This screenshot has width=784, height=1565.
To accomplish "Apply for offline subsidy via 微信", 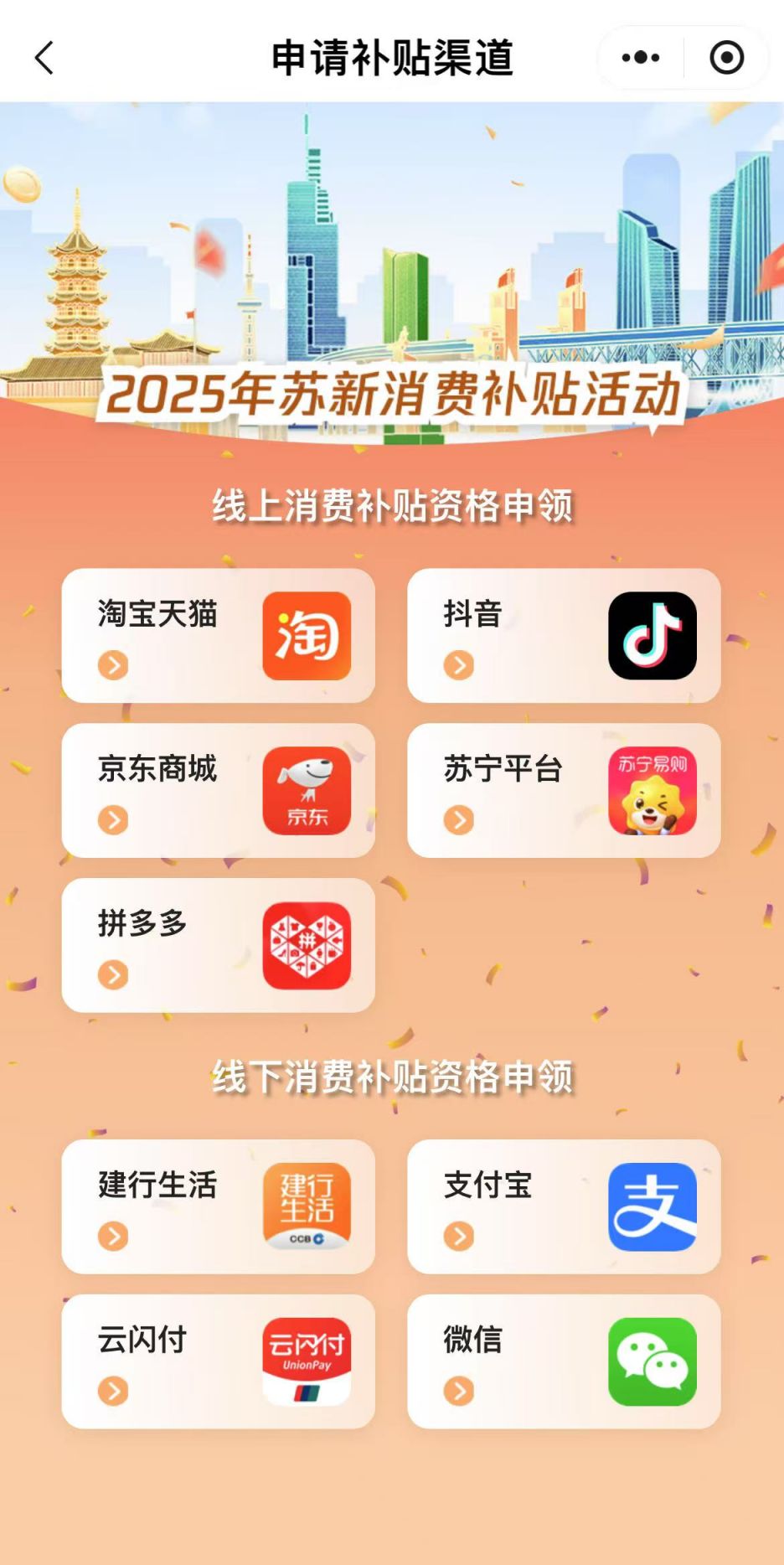I will tap(563, 1361).
